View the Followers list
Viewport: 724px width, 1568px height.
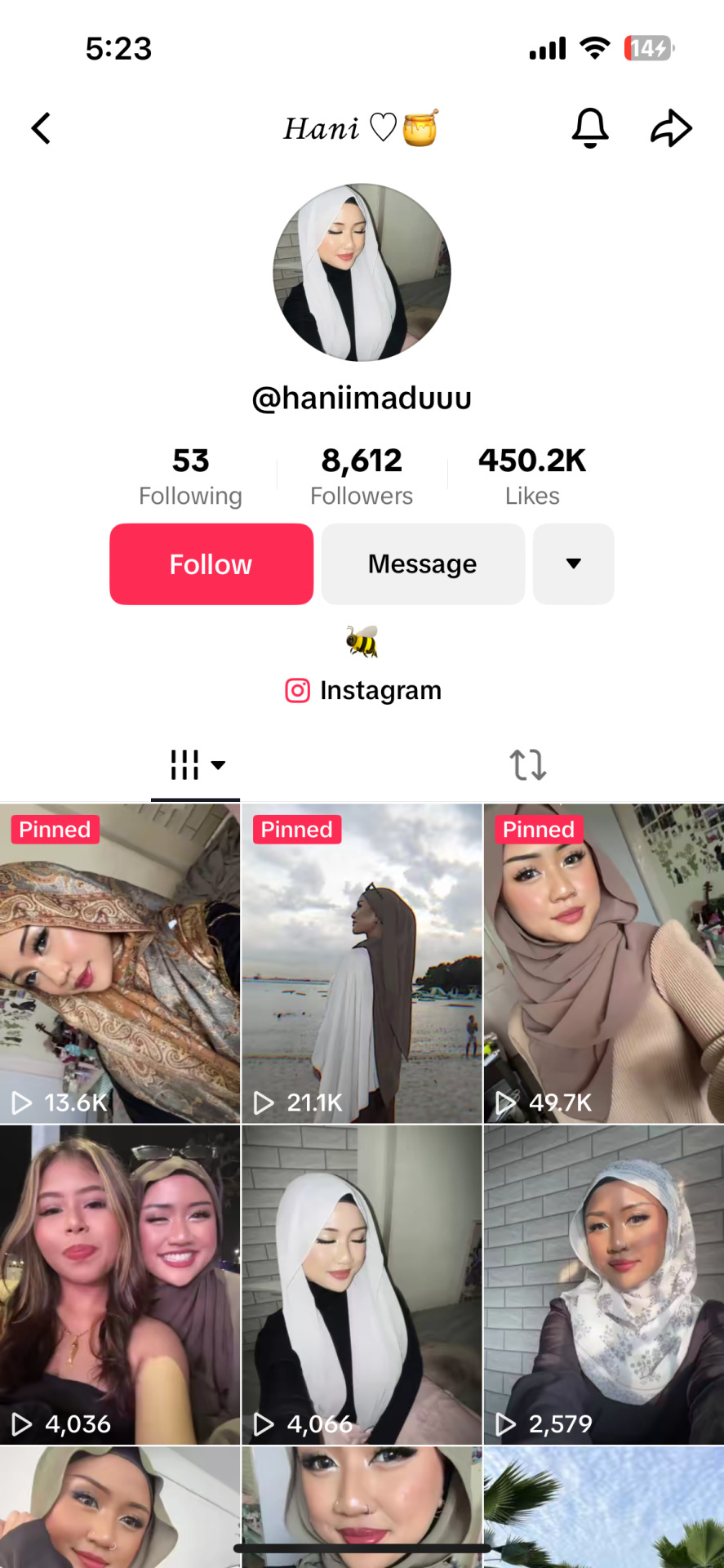coord(362,476)
